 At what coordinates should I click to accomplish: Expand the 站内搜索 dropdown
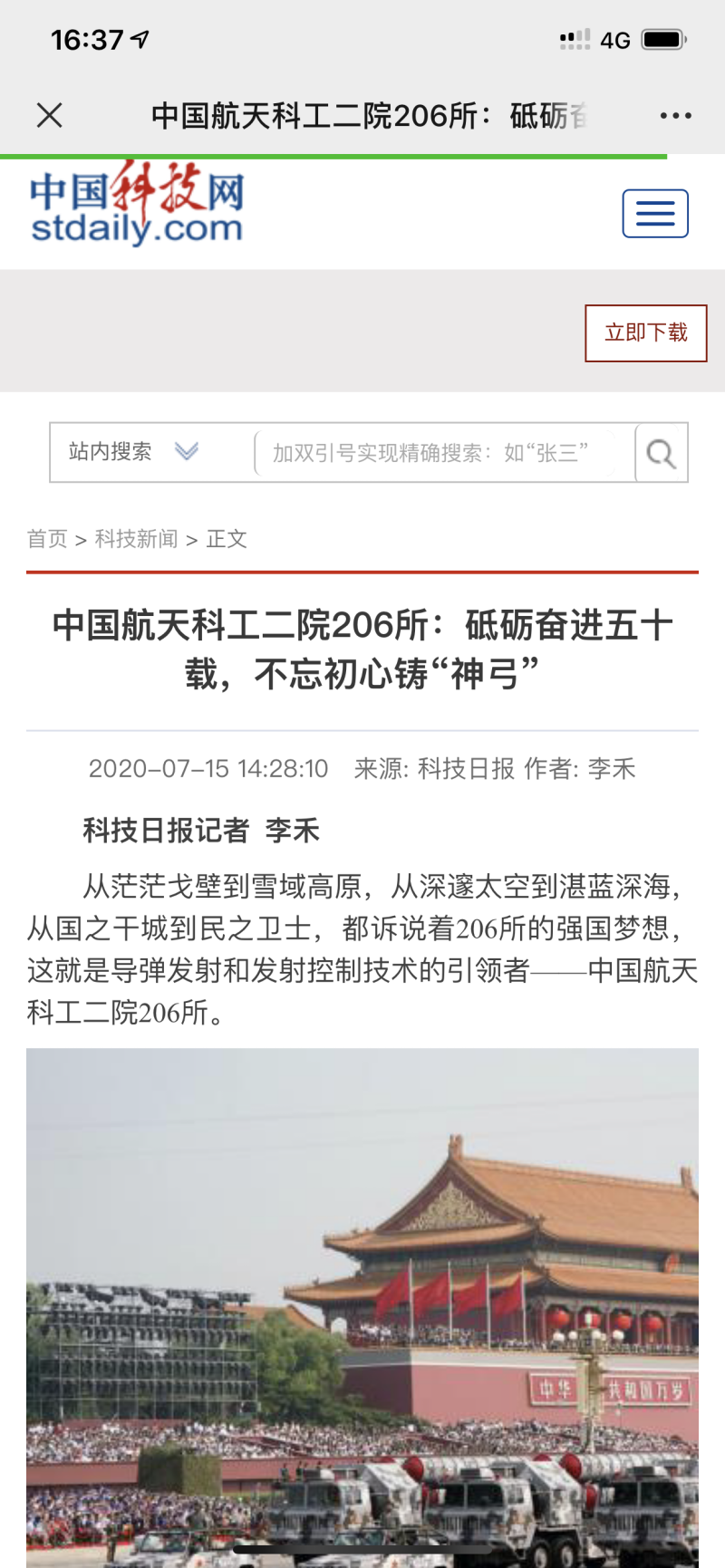click(x=134, y=451)
